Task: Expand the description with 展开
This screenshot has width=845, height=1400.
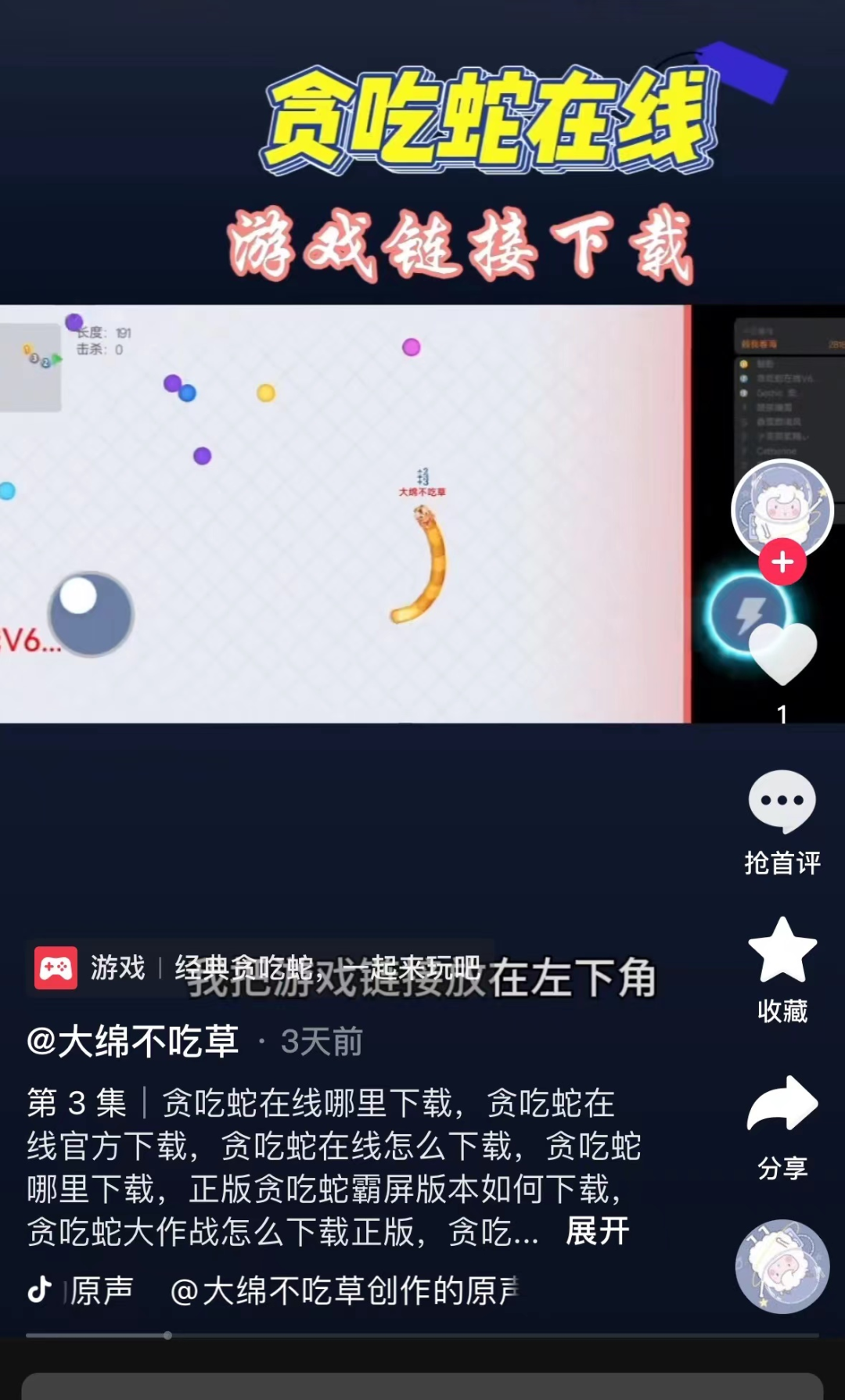Action: (598, 1231)
